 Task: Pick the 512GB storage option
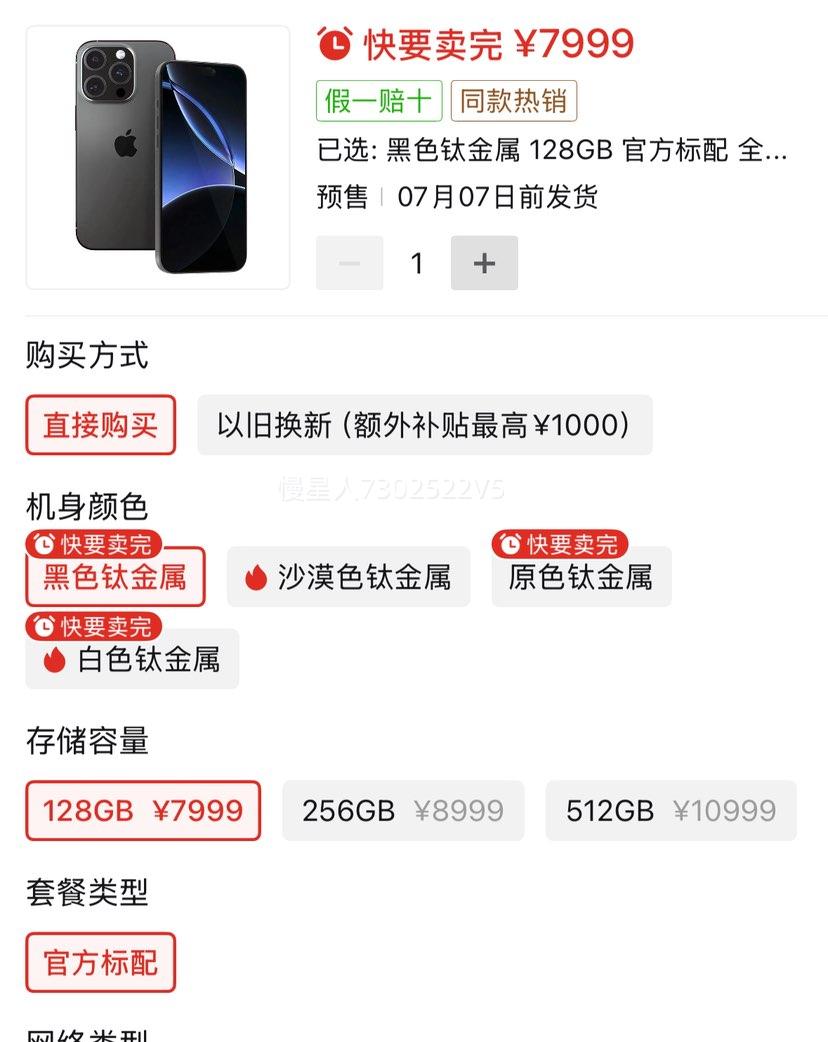pyautogui.click(x=670, y=810)
